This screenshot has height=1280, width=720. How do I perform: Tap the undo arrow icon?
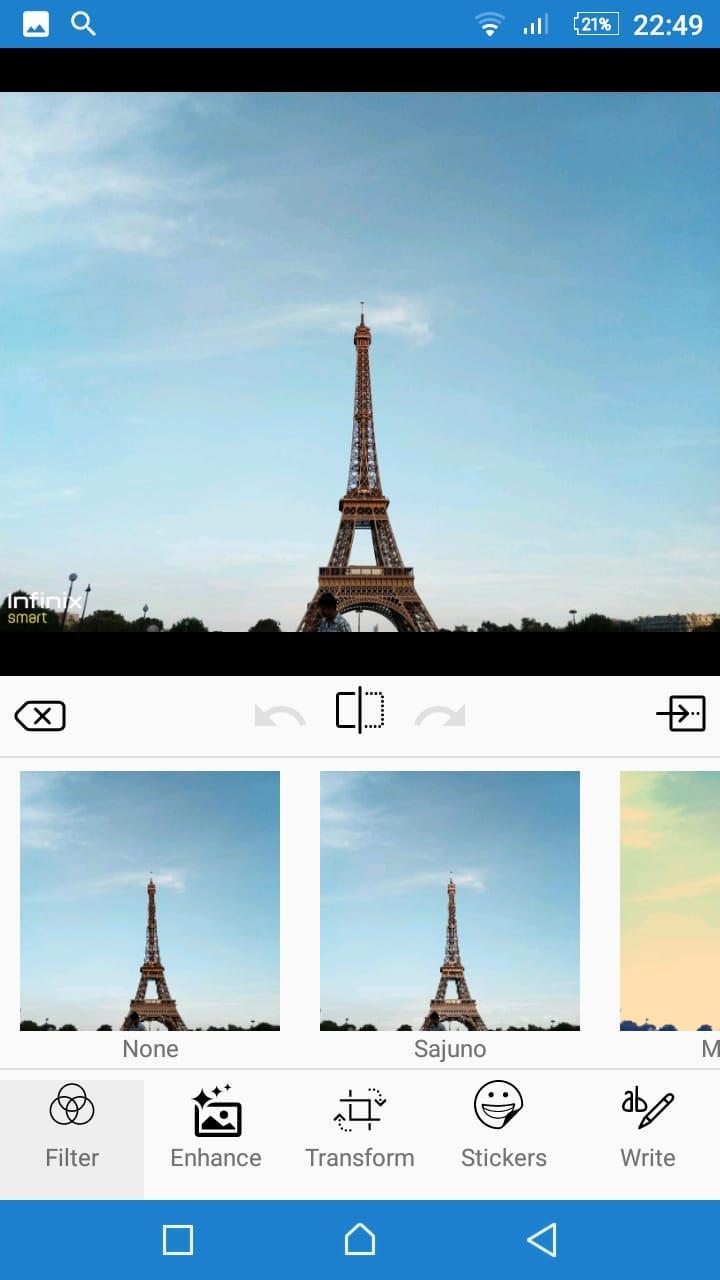(x=280, y=714)
